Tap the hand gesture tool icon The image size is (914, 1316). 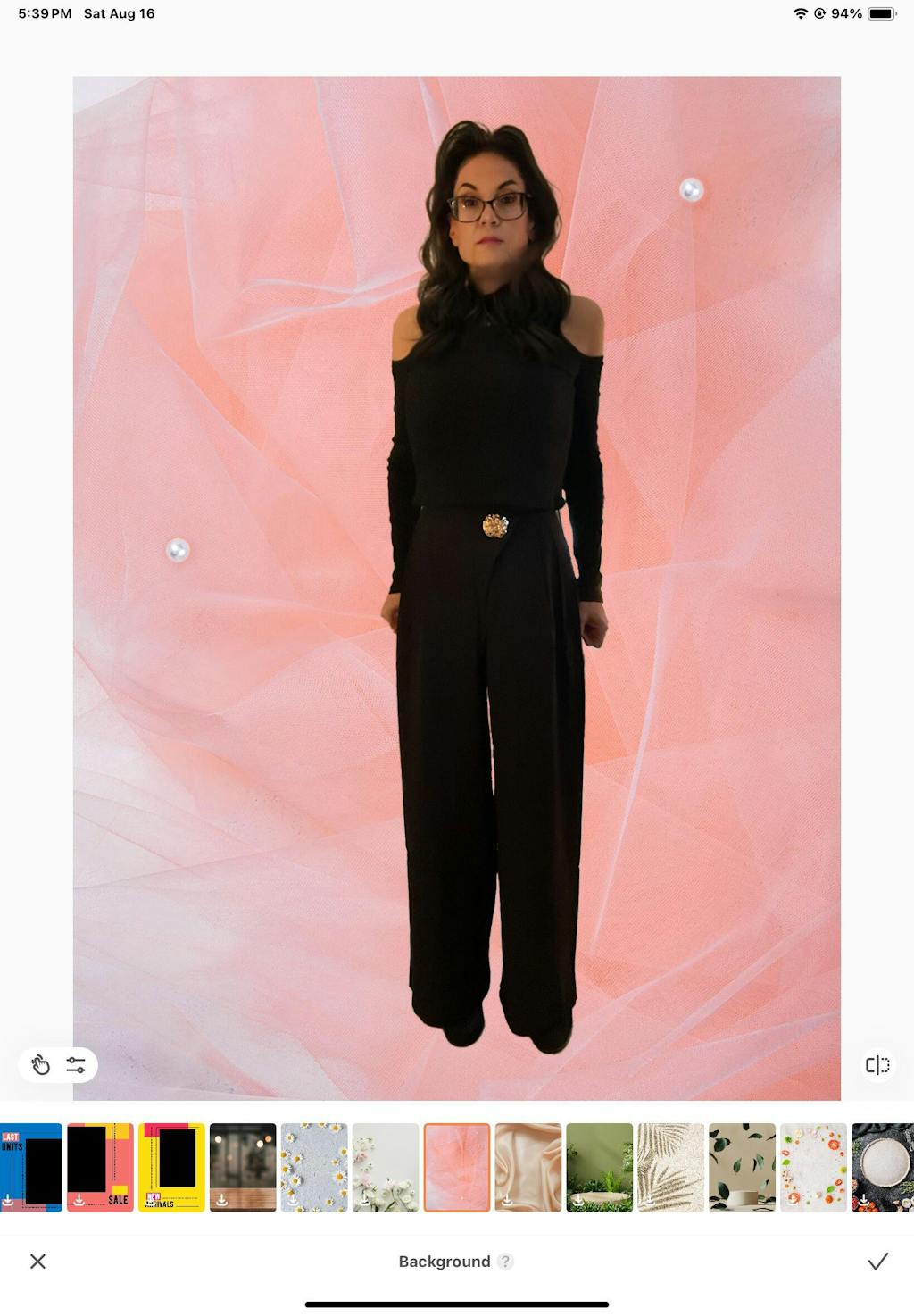click(x=40, y=1064)
